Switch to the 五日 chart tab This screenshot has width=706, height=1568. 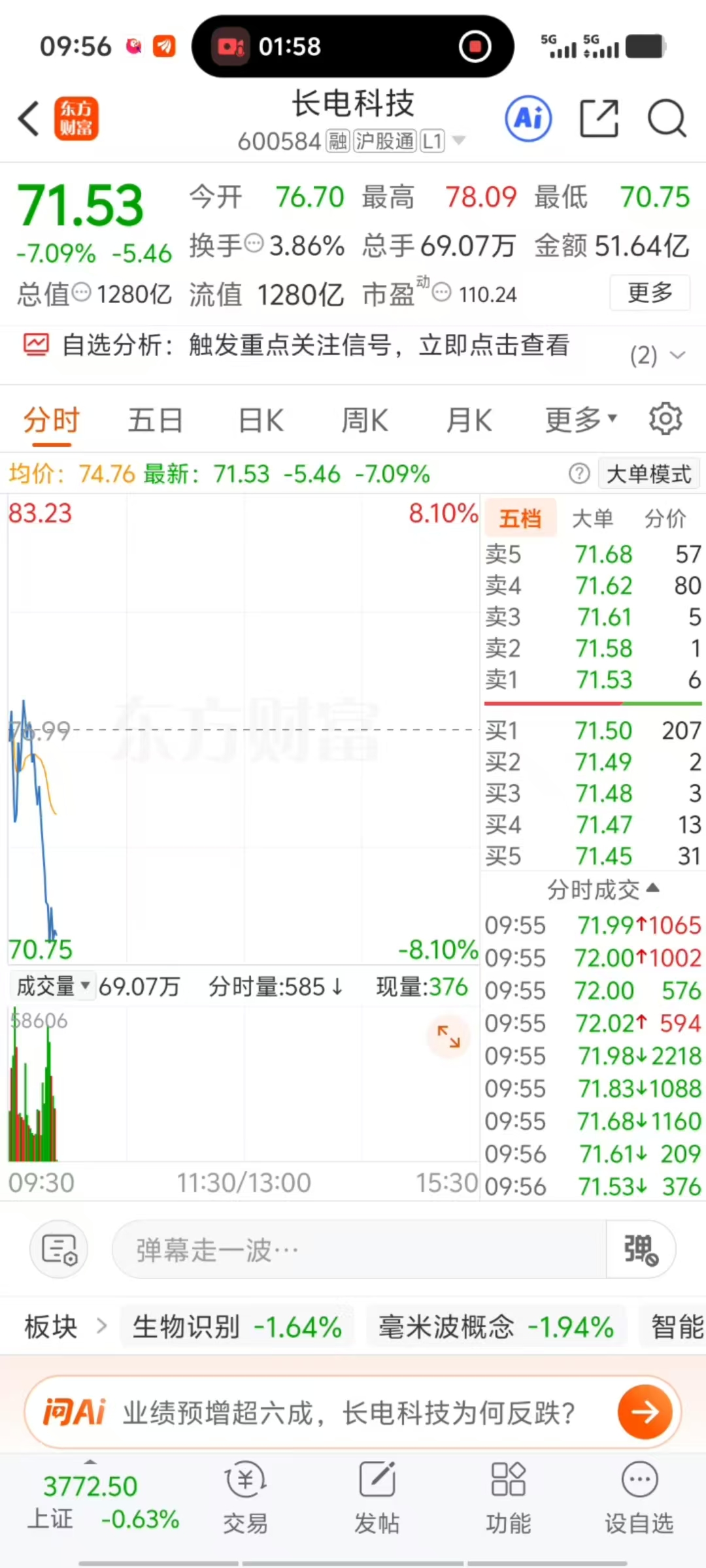pyautogui.click(x=155, y=420)
